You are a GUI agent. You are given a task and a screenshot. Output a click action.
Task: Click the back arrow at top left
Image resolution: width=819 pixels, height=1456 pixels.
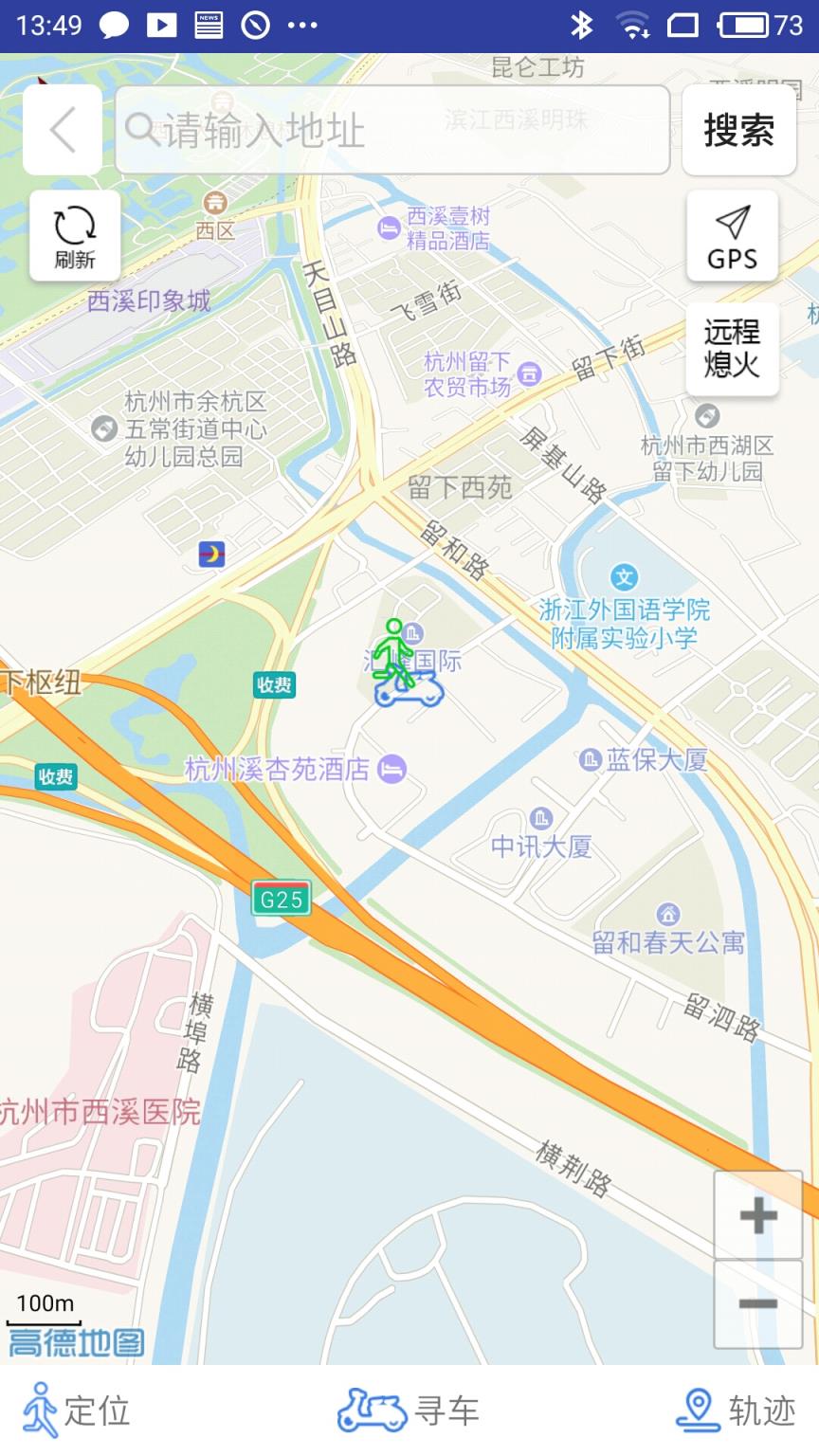point(61,130)
